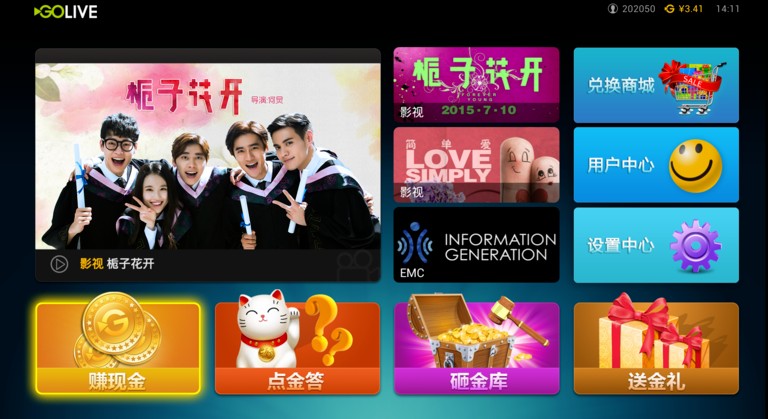Open EMC Information Generation tile

[476, 245]
